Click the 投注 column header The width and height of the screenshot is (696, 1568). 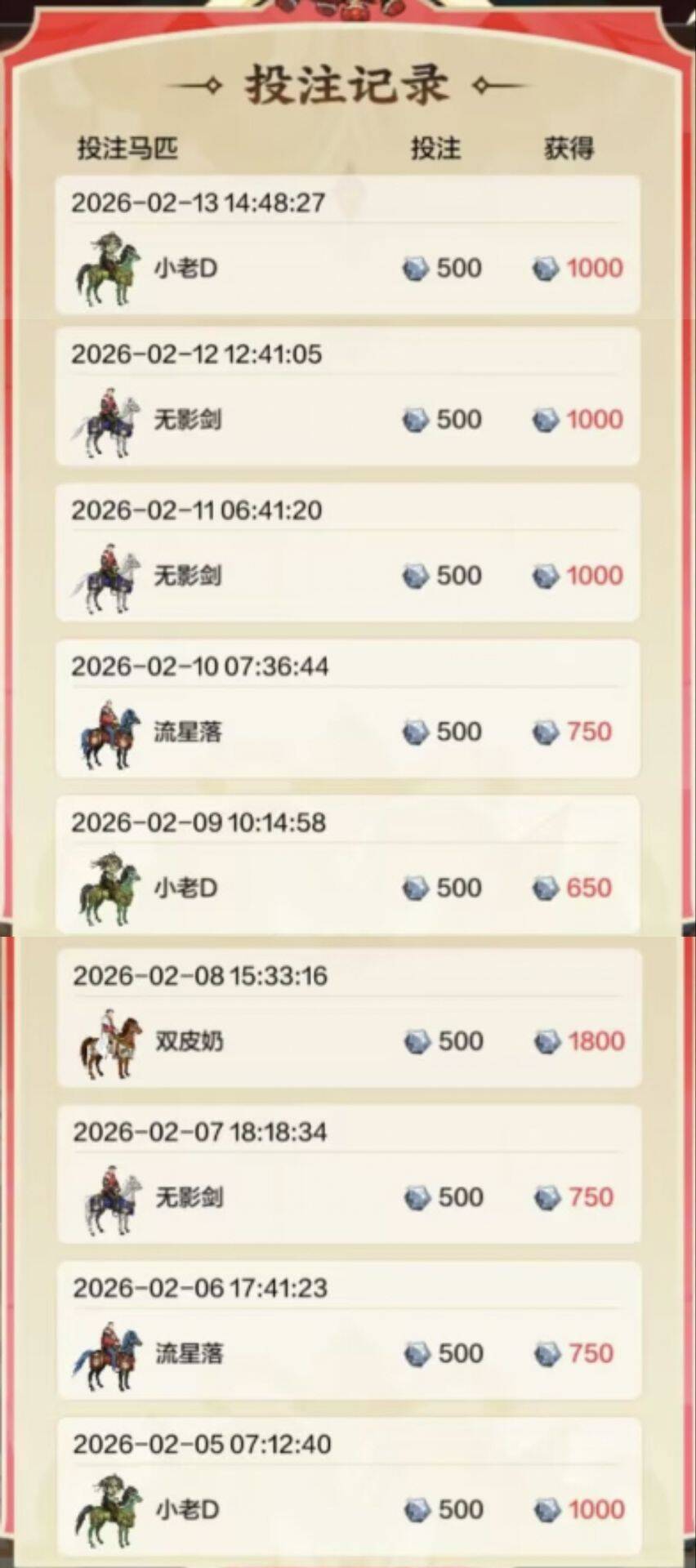click(x=435, y=149)
